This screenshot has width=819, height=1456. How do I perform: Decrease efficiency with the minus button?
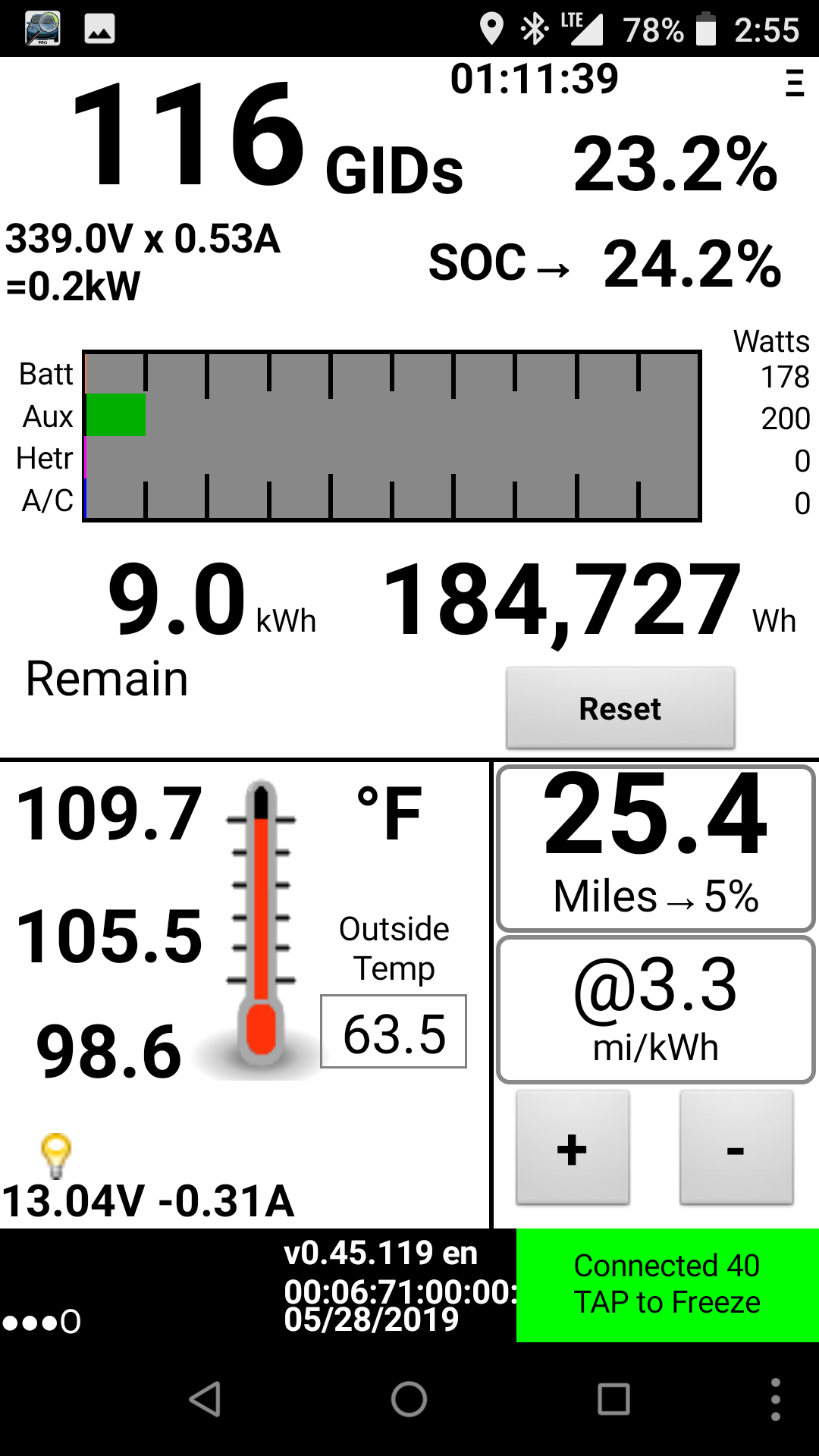point(736,1148)
